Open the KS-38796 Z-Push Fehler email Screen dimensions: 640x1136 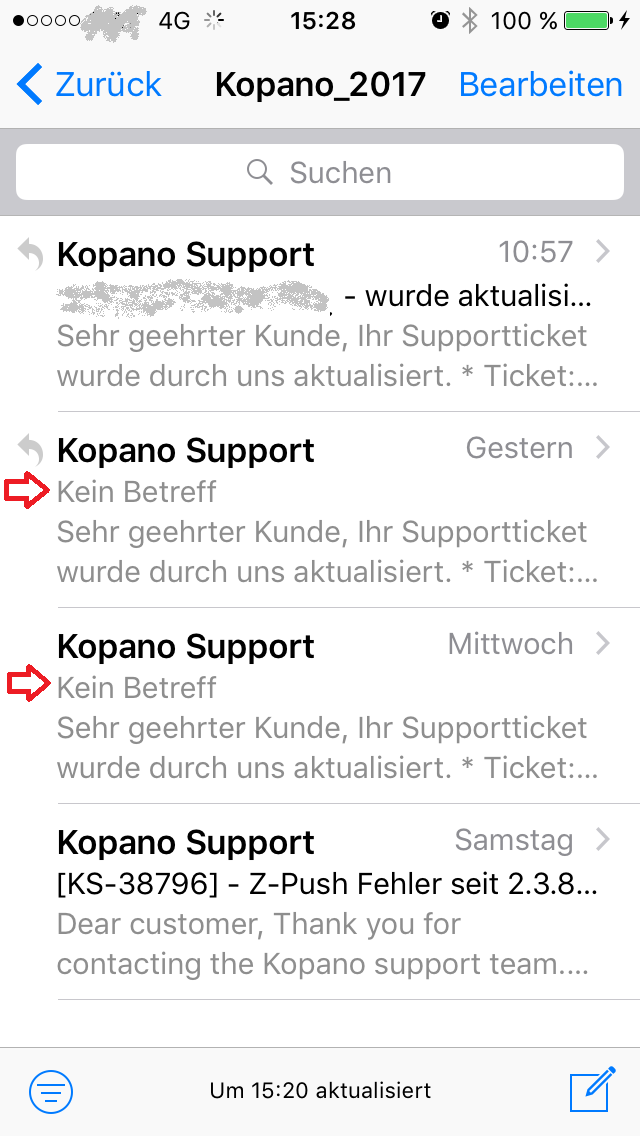coord(320,902)
